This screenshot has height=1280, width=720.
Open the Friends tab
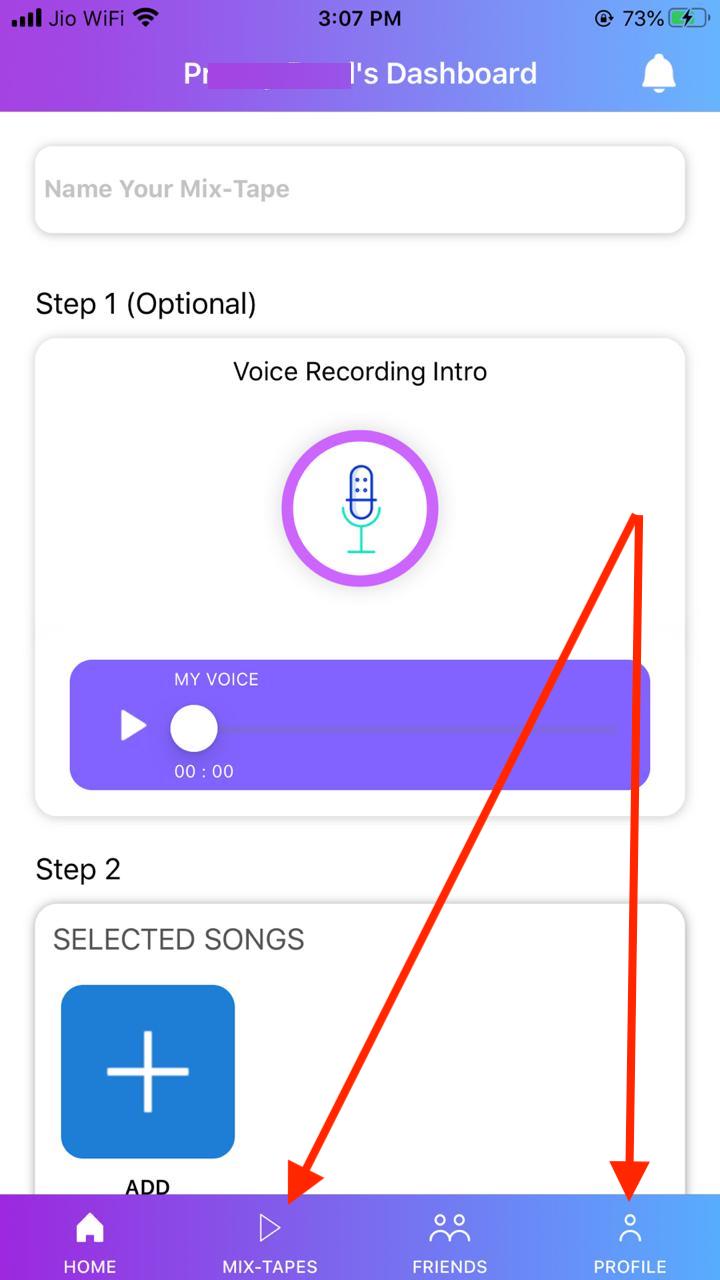pyautogui.click(x=450, y=1240)
